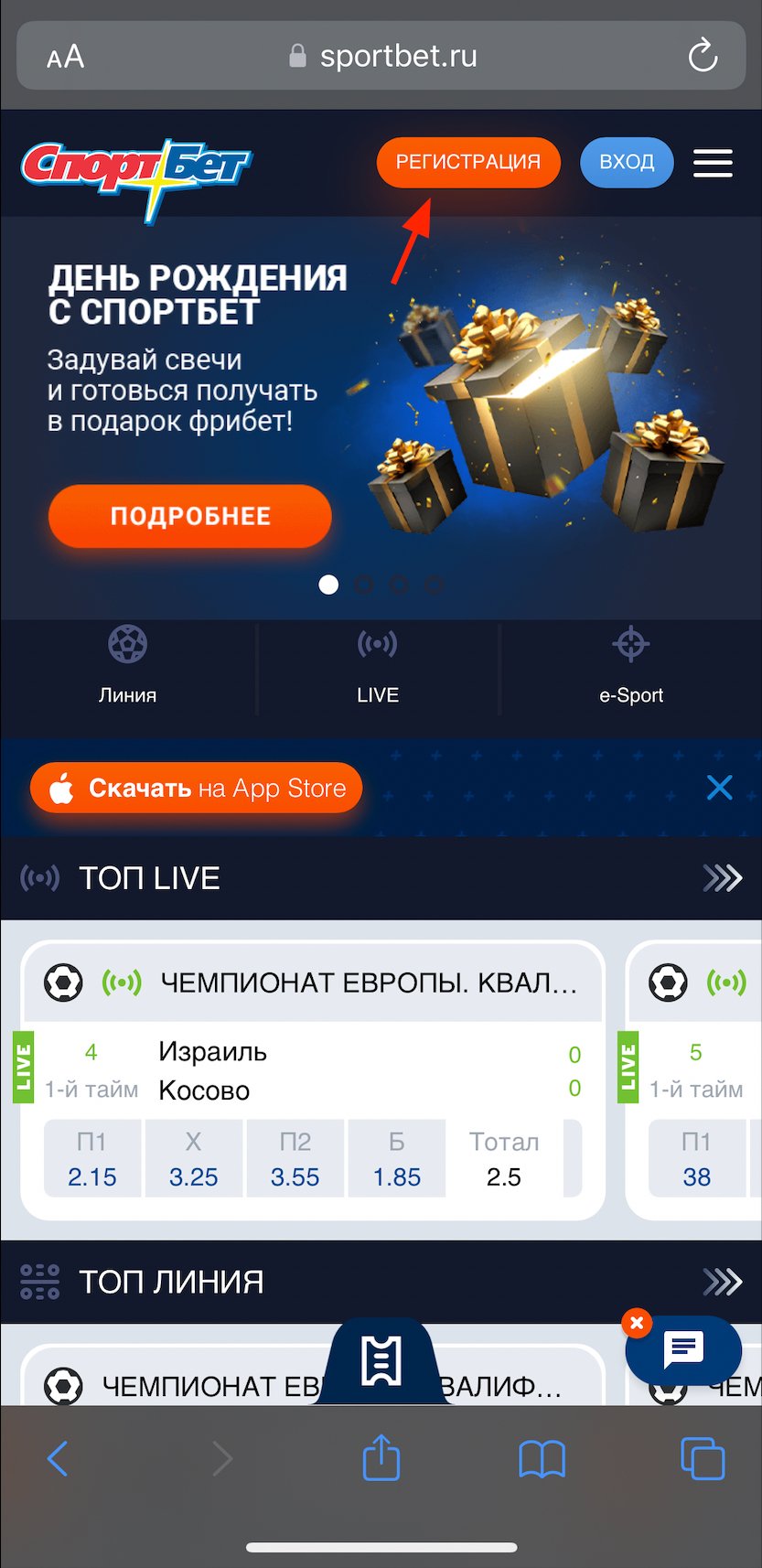Select П1 odds 2.15 for Израиль–Косово
Screen dimensions: 762x1568
pos(92,1159)
